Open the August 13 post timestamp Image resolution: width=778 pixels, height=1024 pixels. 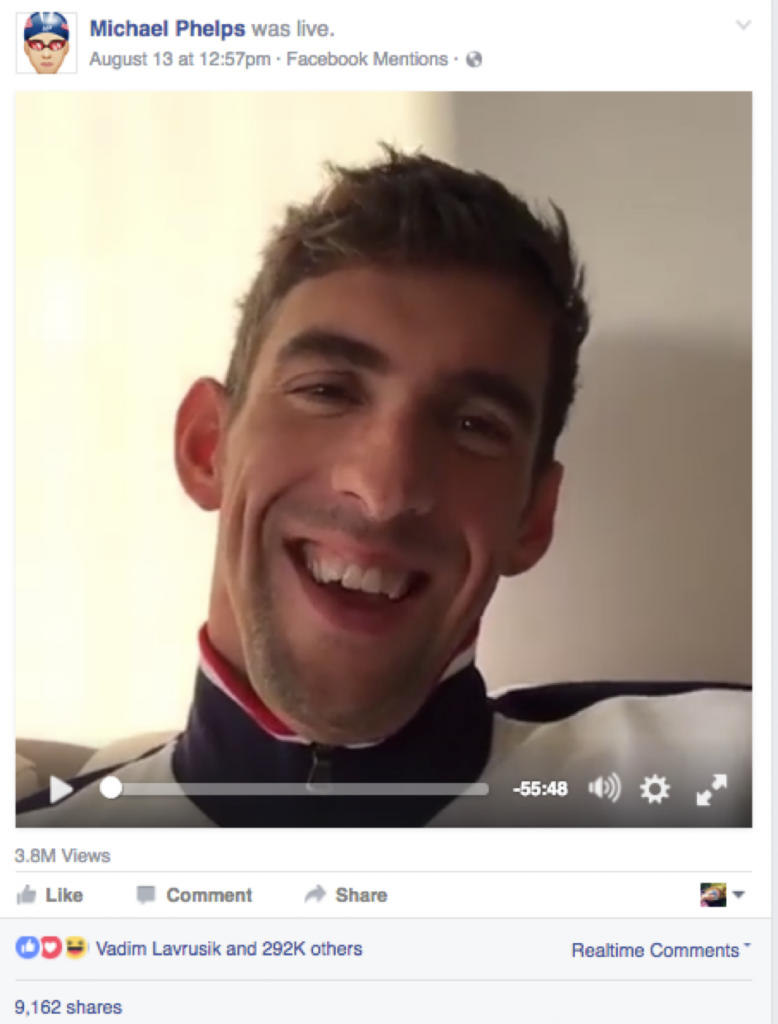[x=179, y=59]
